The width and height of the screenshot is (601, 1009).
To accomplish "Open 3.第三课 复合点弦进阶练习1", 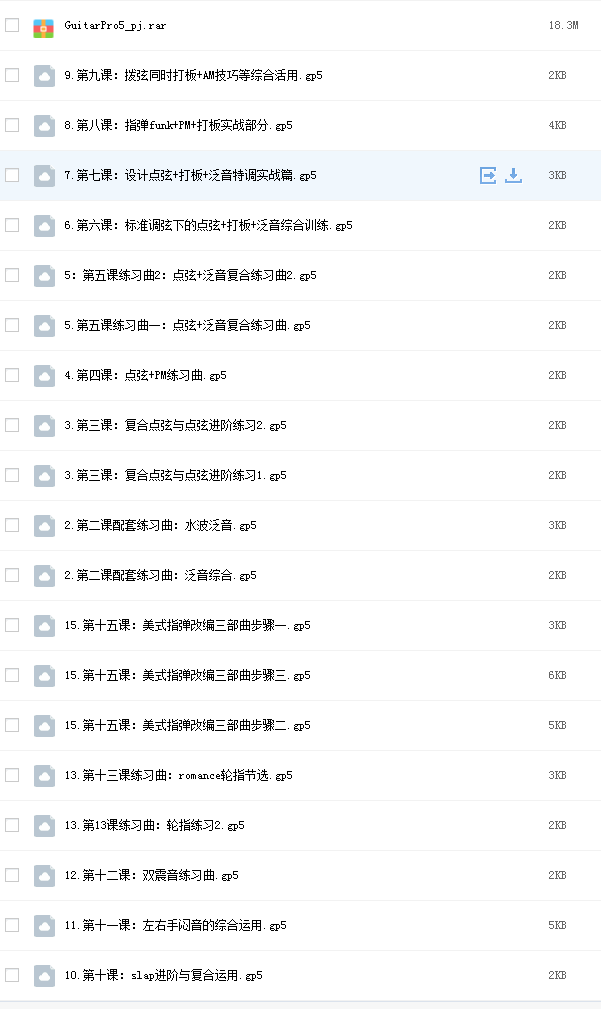I will coord(175,476).
